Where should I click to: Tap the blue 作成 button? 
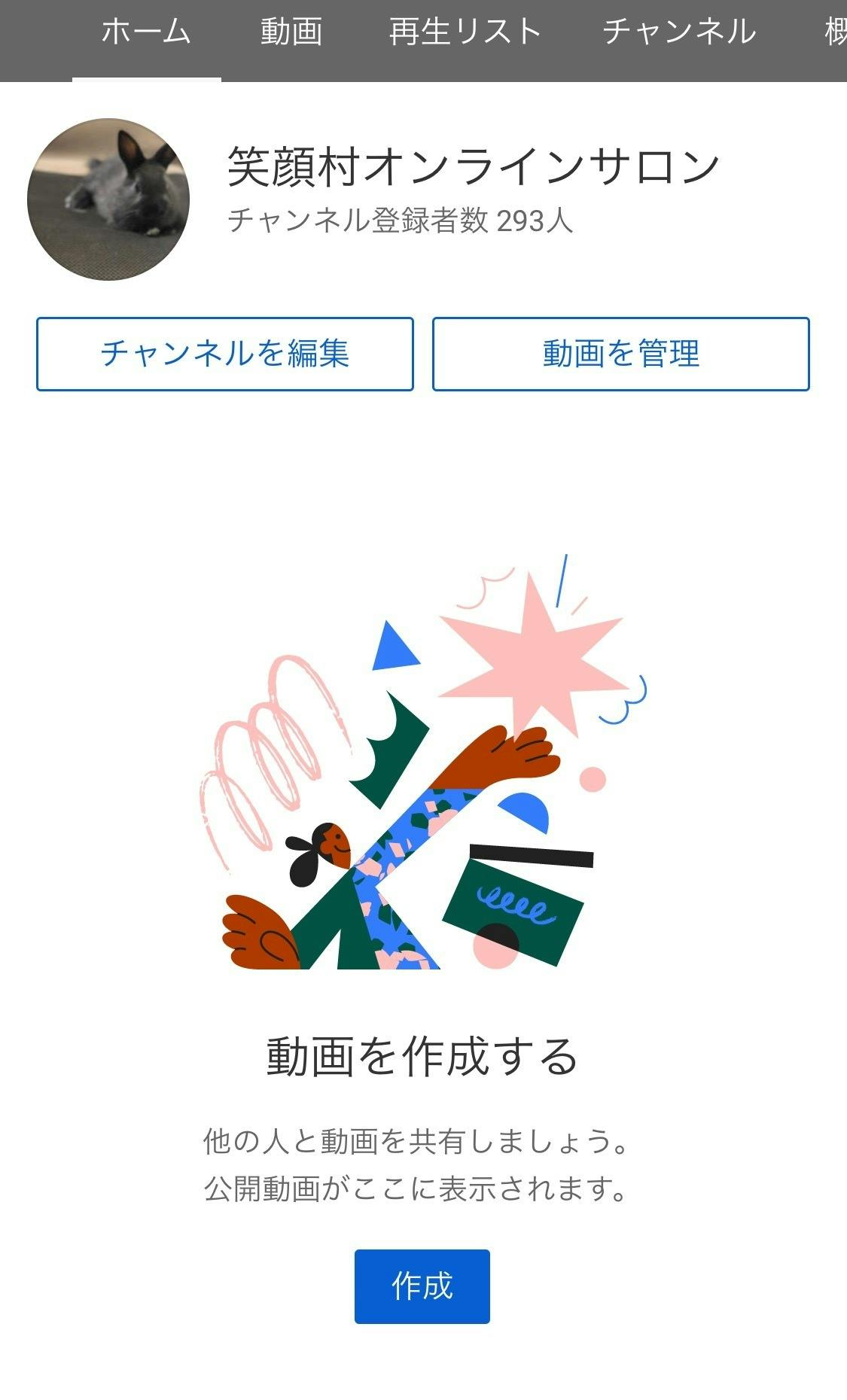[x=422, y=1286]
